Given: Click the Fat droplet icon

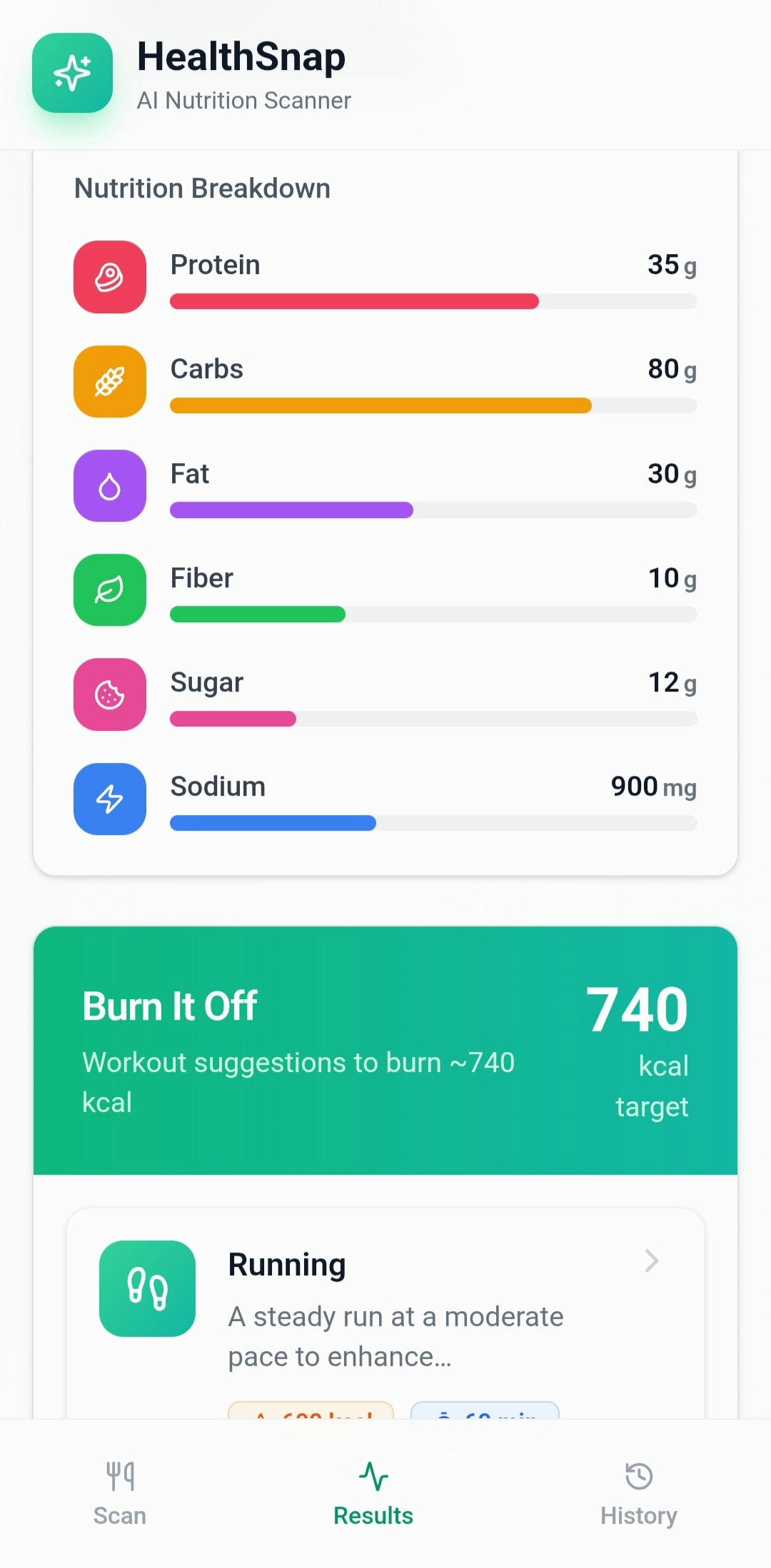Looking at the screenshot, I should 109,485.
